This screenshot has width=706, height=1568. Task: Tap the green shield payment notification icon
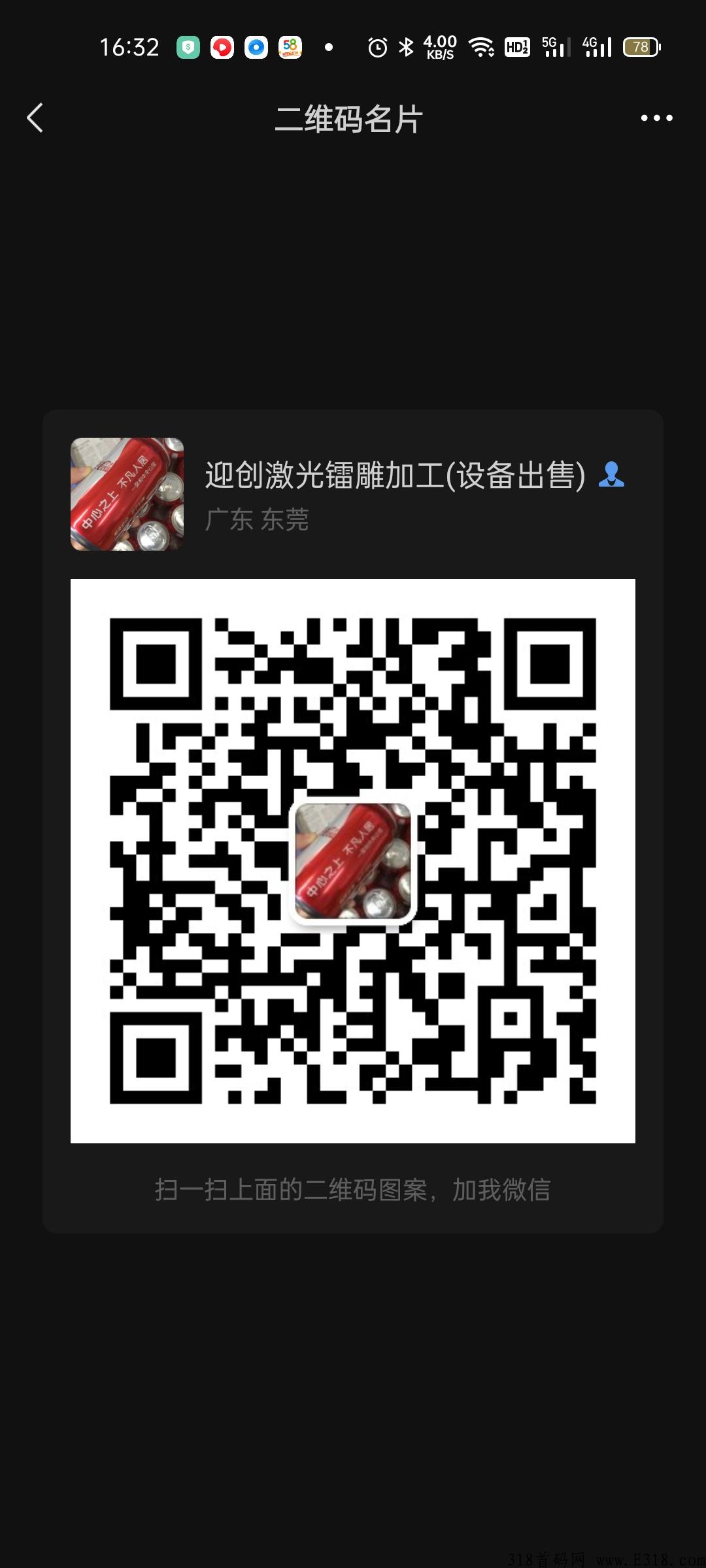click(x=188, y=47)
